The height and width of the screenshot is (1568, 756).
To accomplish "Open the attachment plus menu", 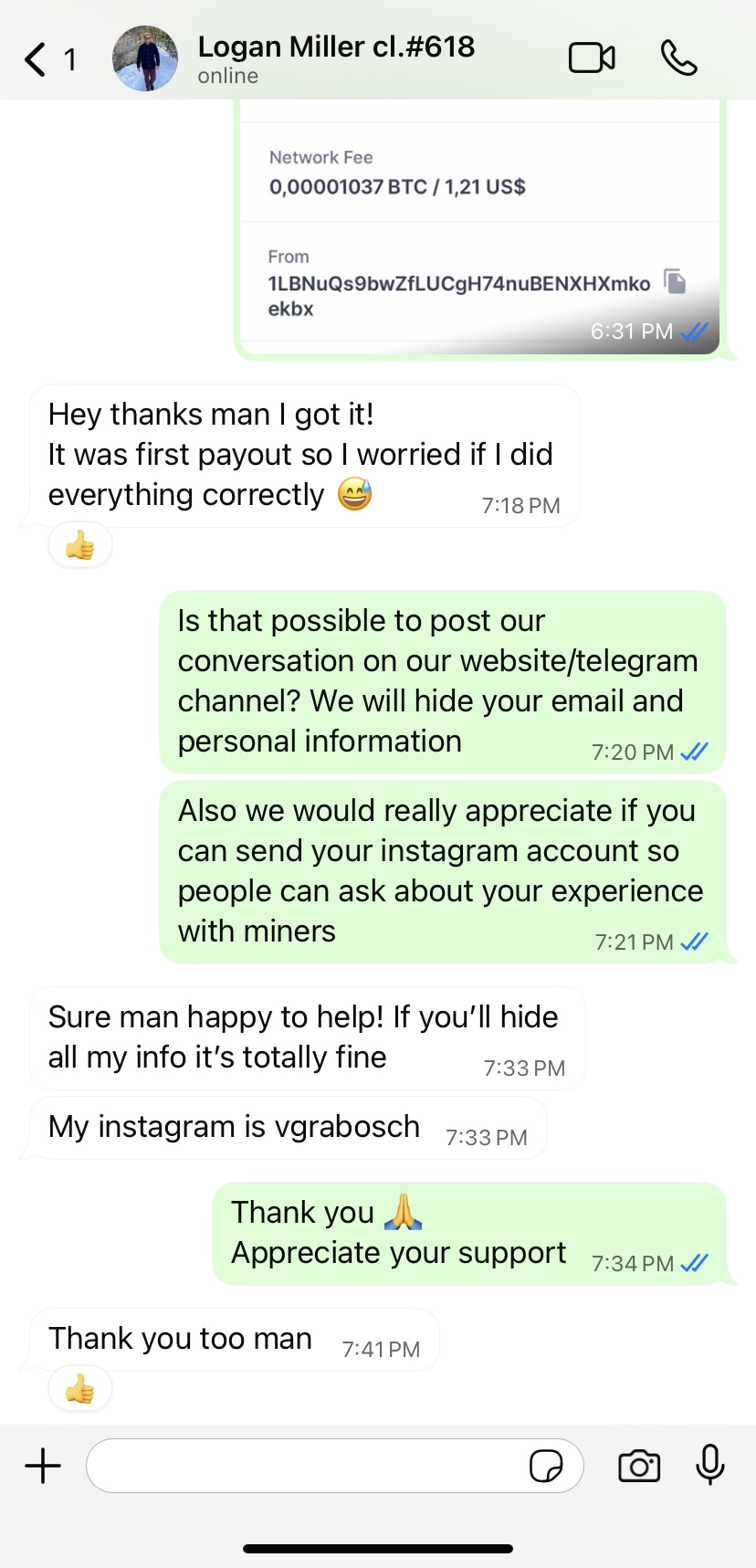I will tap(43, 1466).
